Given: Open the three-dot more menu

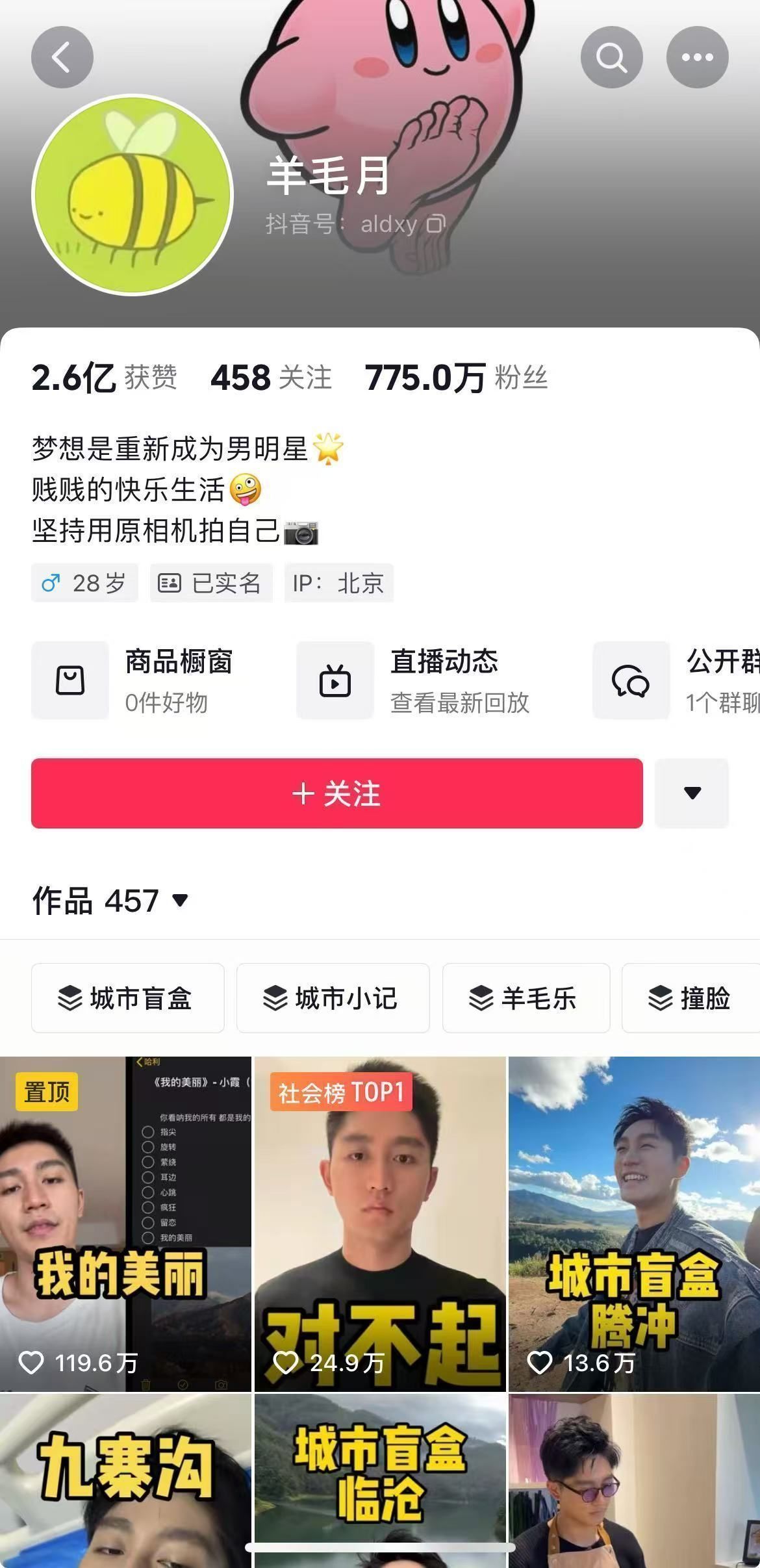Looking at the screenshot, I should point(697,57).
